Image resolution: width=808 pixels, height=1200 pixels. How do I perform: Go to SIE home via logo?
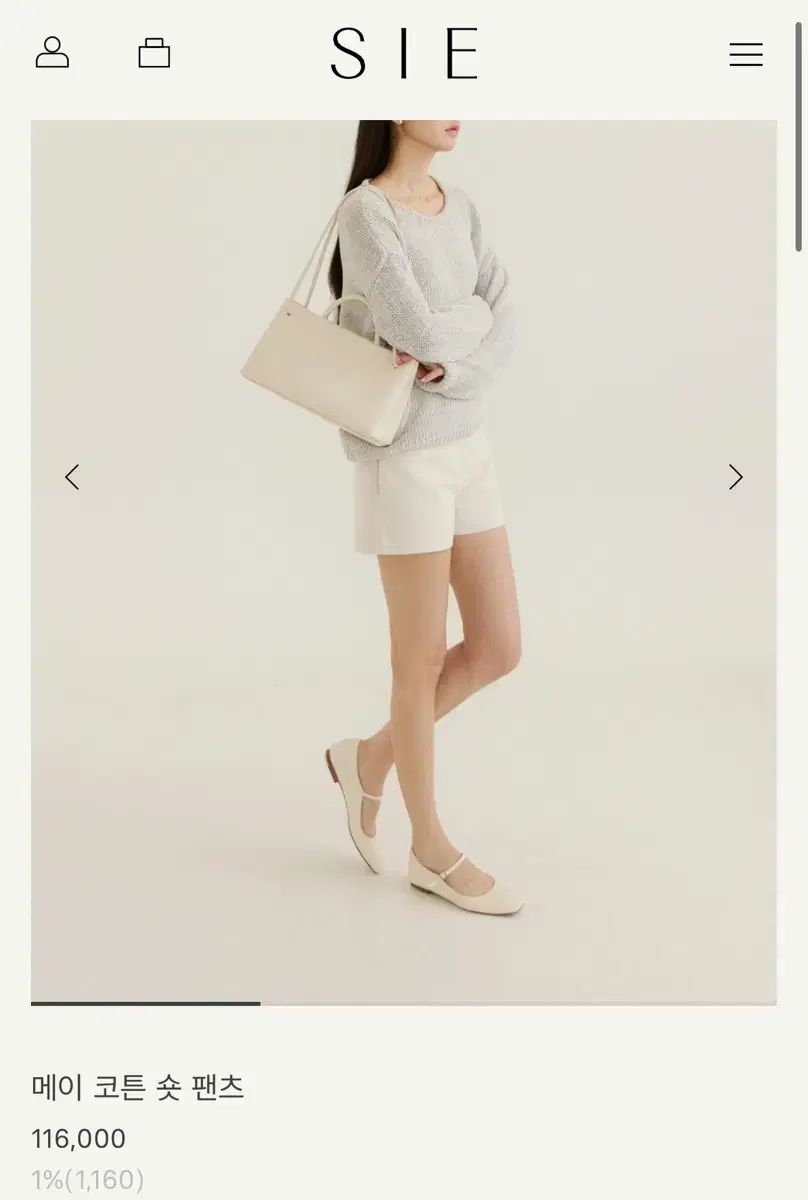pos(404,54)
